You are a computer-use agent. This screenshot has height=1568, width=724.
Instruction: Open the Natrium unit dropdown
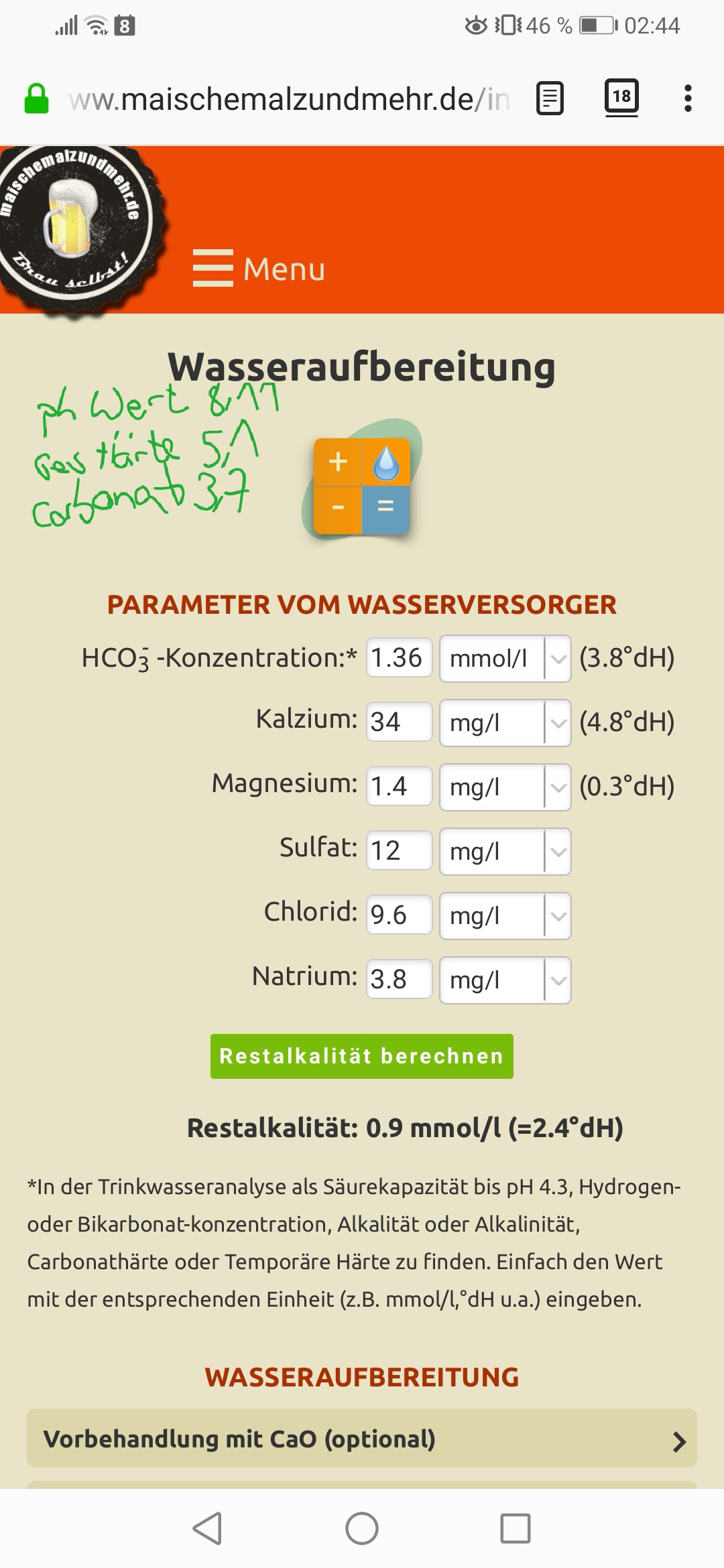click(x=505, y=980)
